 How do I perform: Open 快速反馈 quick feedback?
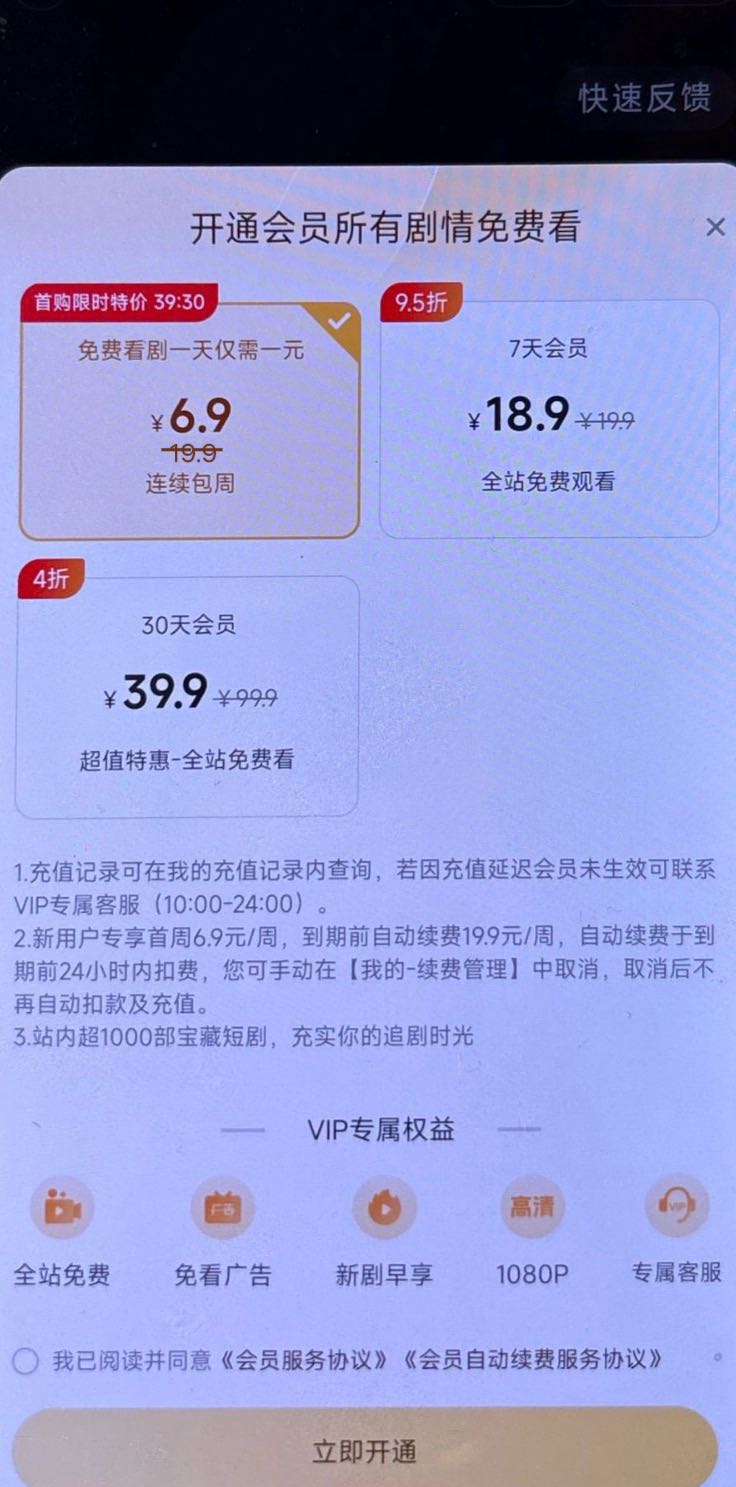(645, 98)
